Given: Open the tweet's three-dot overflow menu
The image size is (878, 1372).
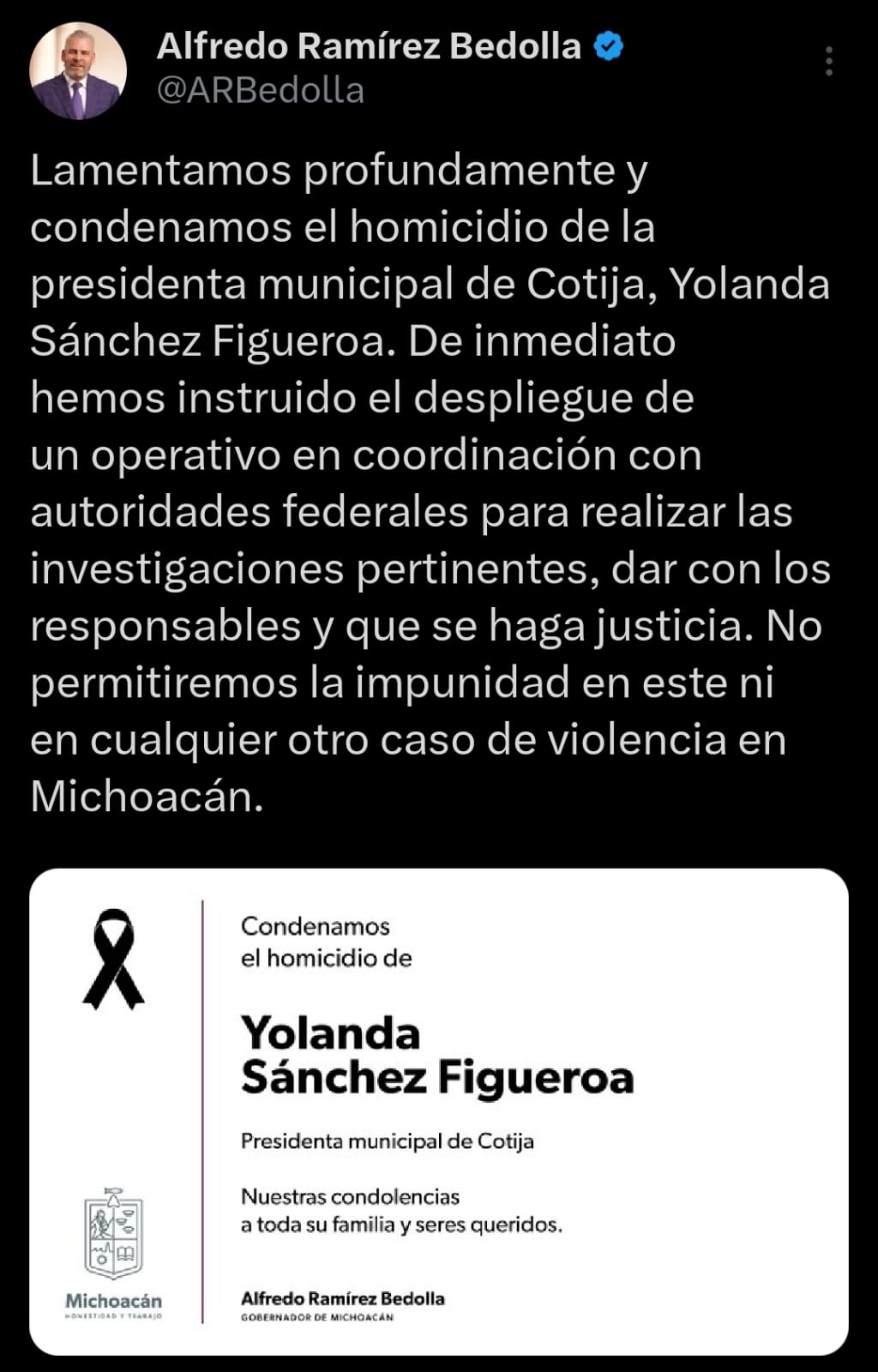Looking at the screenshot, I should 828,62.
